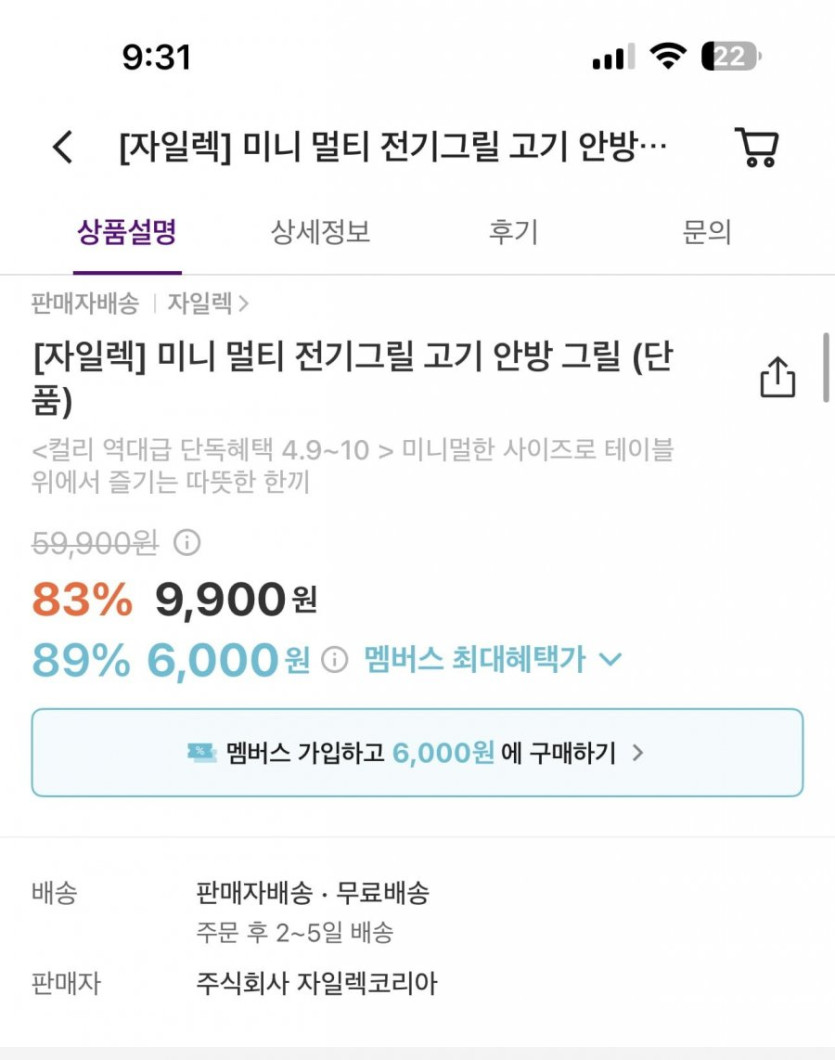This screenshot has width=835, height=1060.
Task: Open the shopping cart icon
Action: click(x=757, y=146)
